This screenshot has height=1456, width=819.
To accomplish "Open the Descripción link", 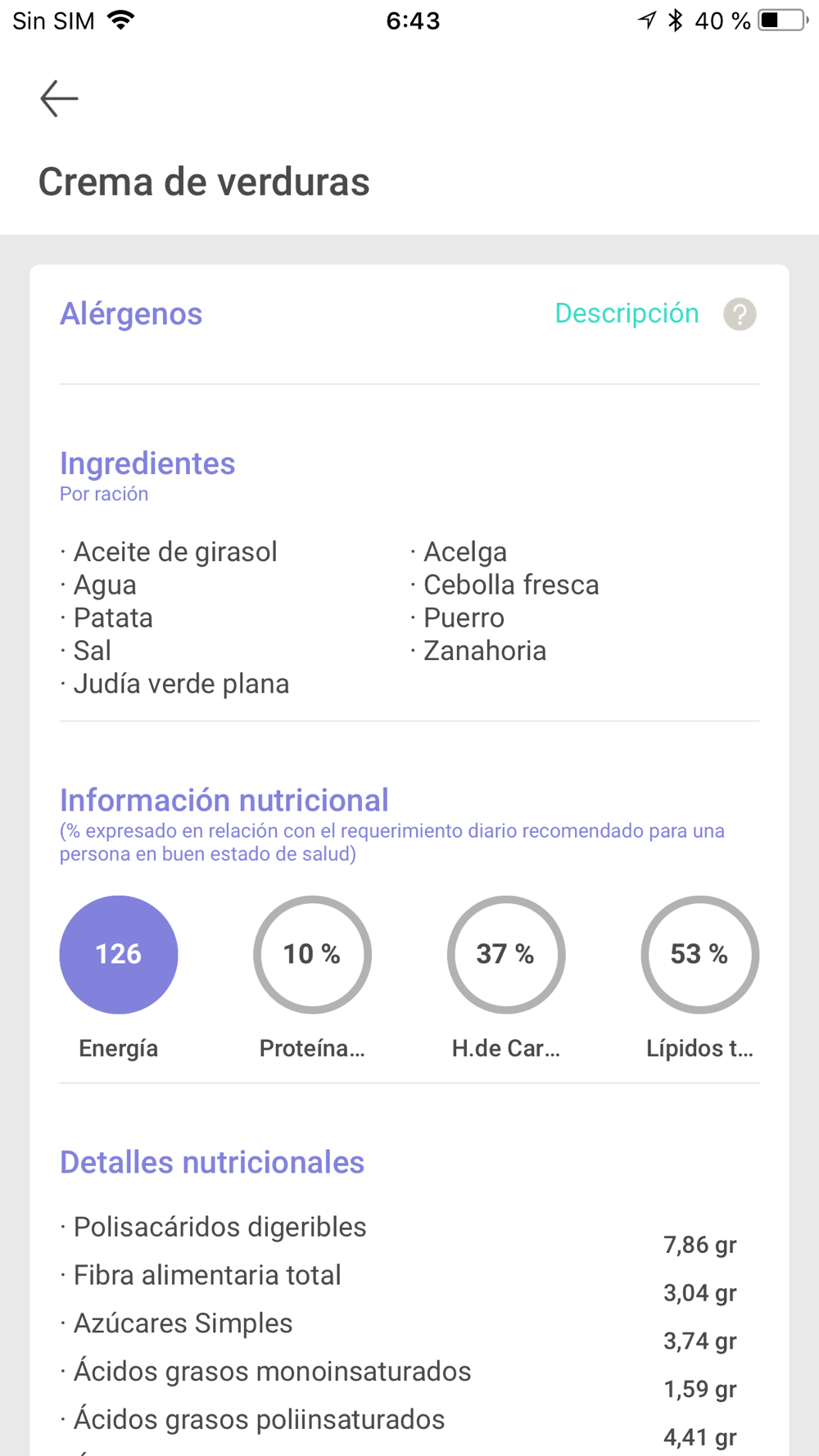I will [627, 314].
